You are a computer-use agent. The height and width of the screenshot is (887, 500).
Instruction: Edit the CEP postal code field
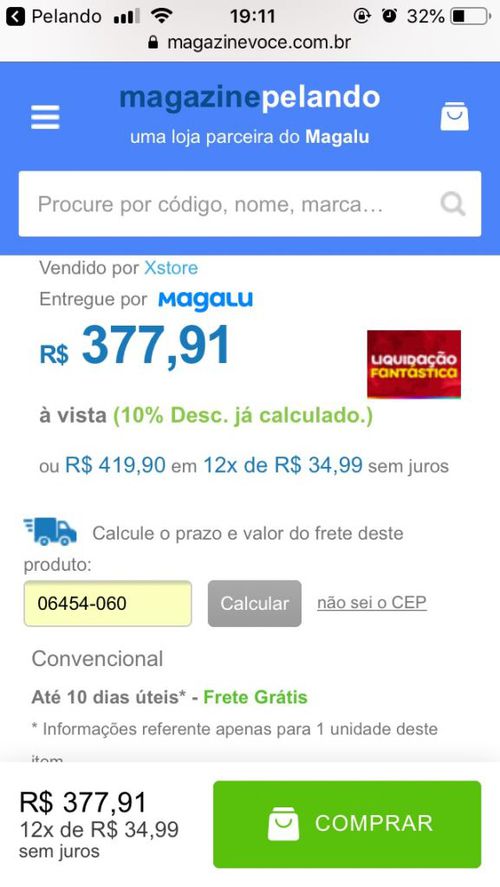107,604
